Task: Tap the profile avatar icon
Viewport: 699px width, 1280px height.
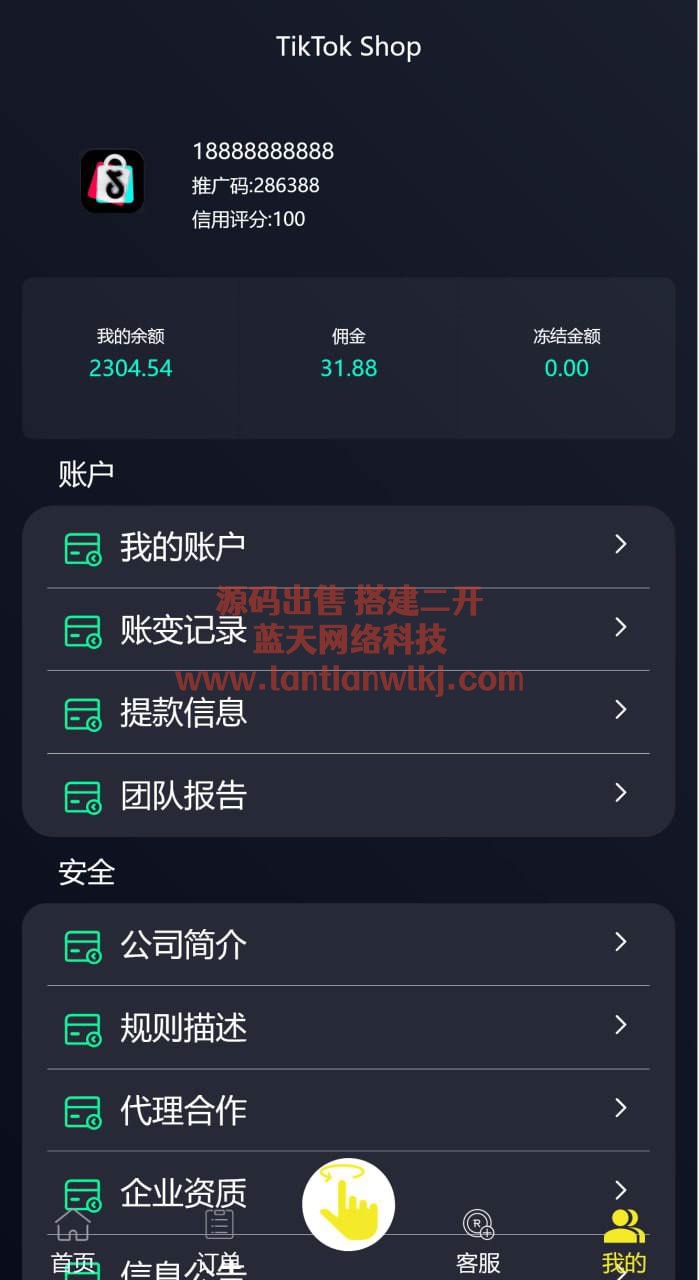Action: (112, 181)
